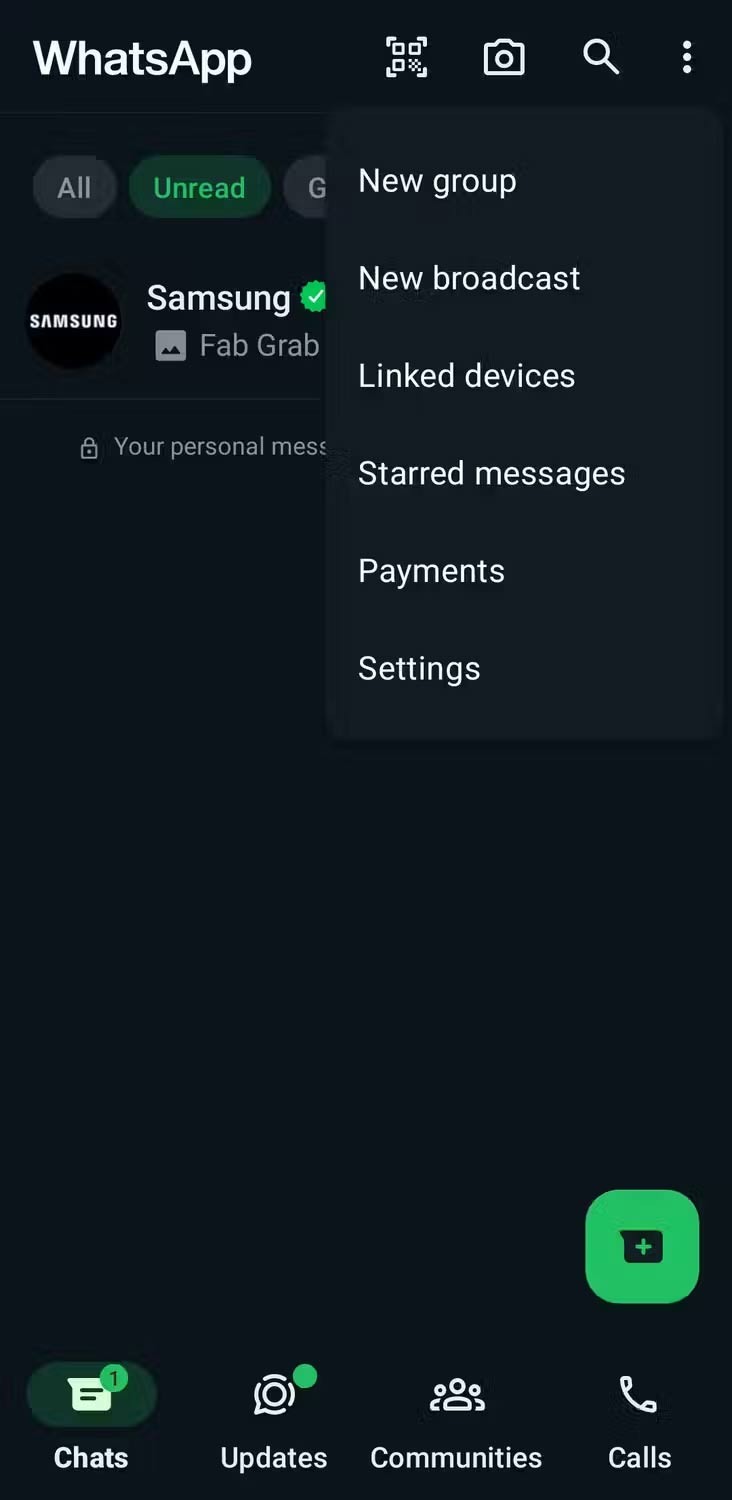
Task: Open the in-app camera
Action: (504, 57)
